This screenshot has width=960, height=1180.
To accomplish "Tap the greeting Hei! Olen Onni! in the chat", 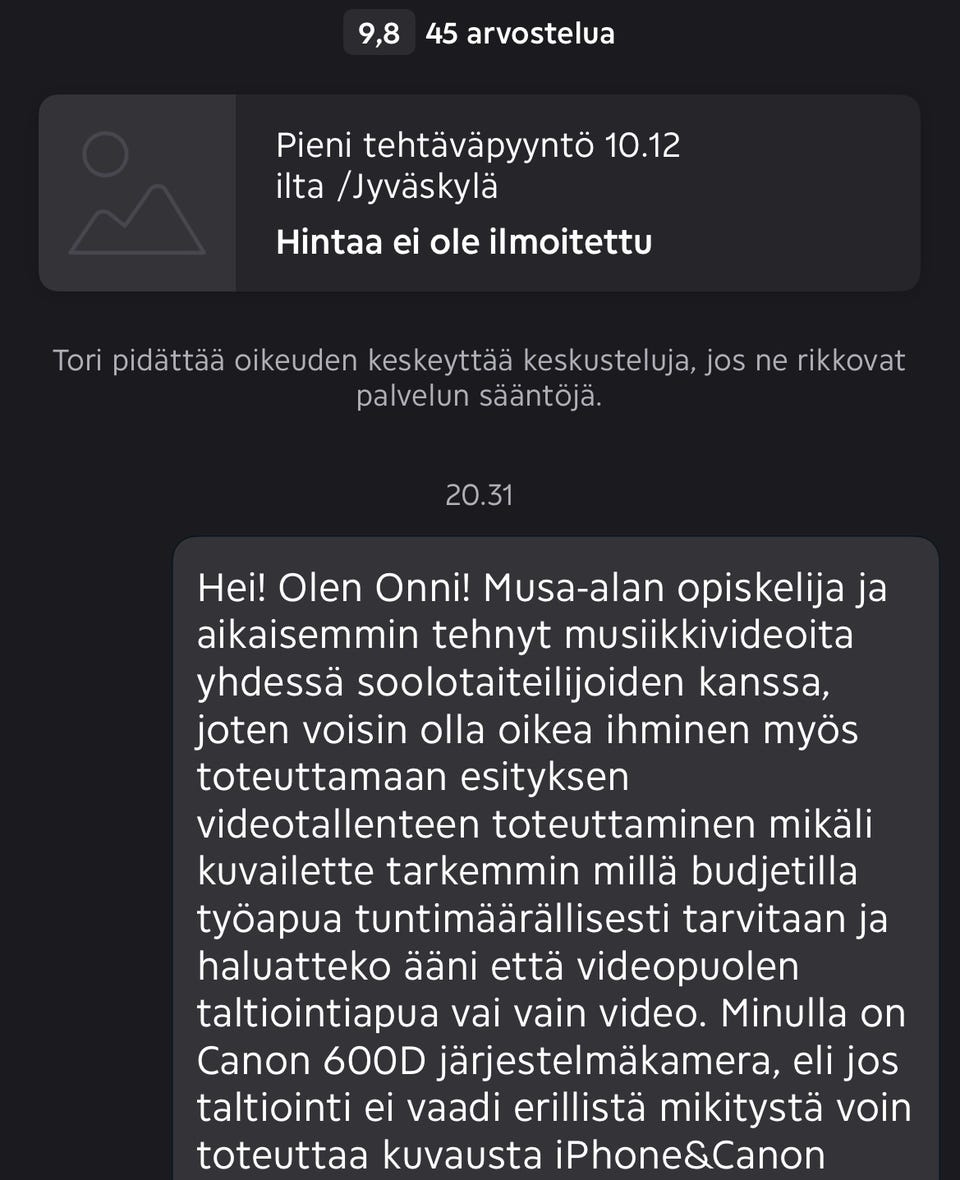I will pos(330,587).
